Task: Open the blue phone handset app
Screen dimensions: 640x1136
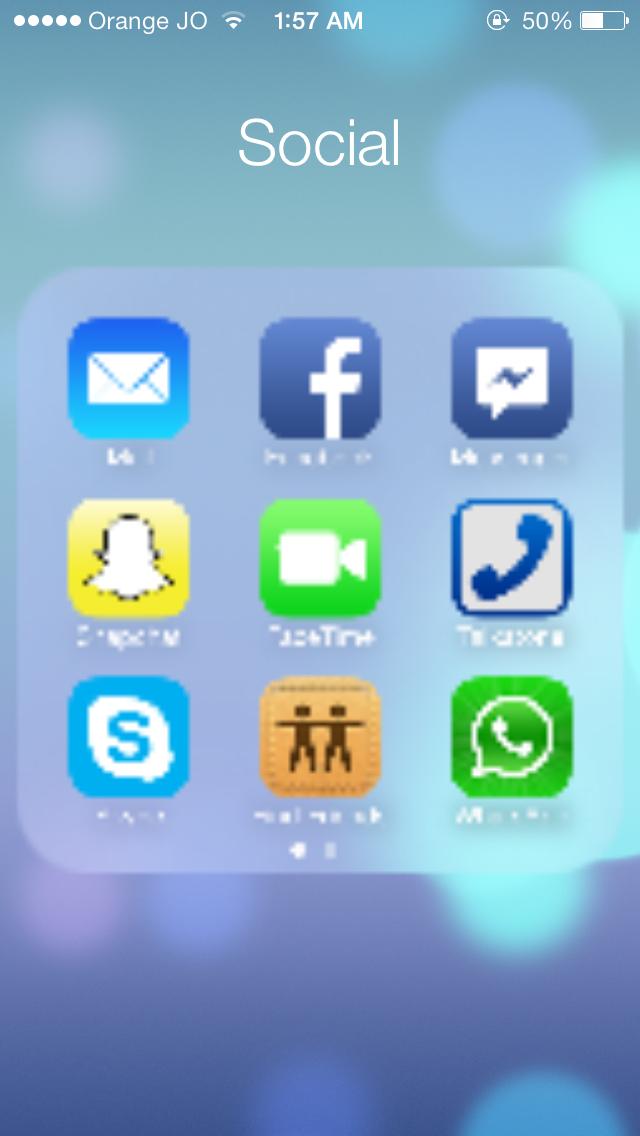Action: 512,558
